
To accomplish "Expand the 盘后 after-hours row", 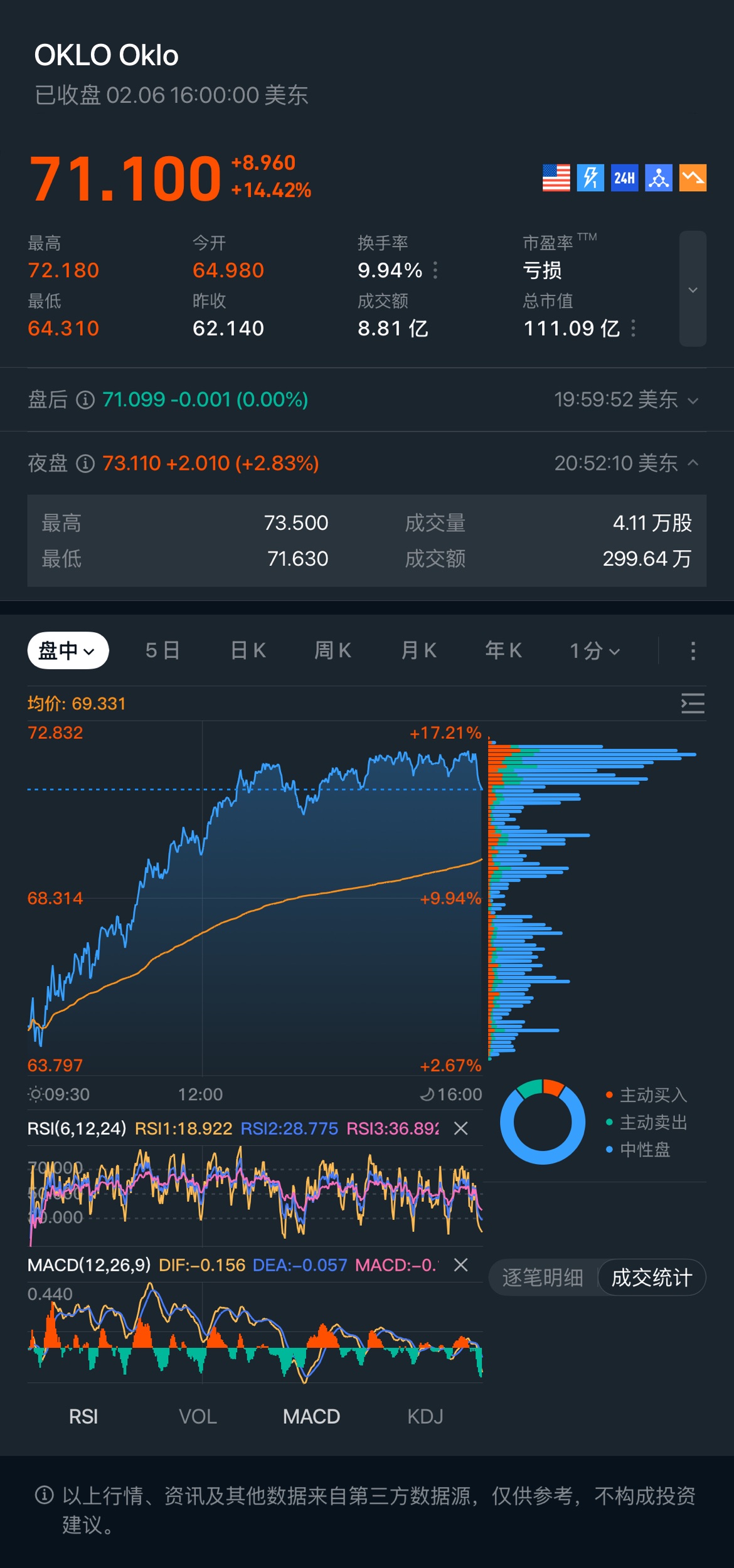I will coord(693,400).
